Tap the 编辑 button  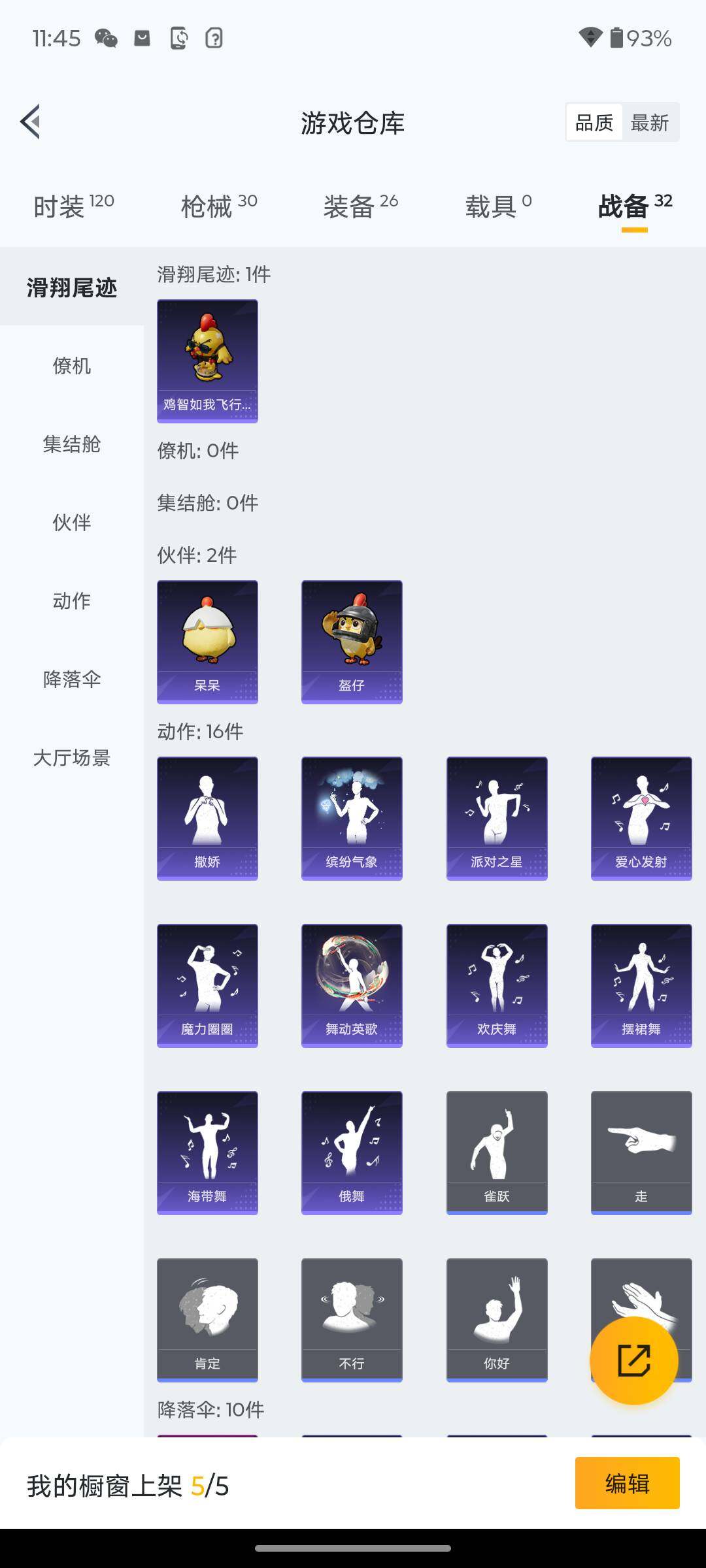[627, 1484]
